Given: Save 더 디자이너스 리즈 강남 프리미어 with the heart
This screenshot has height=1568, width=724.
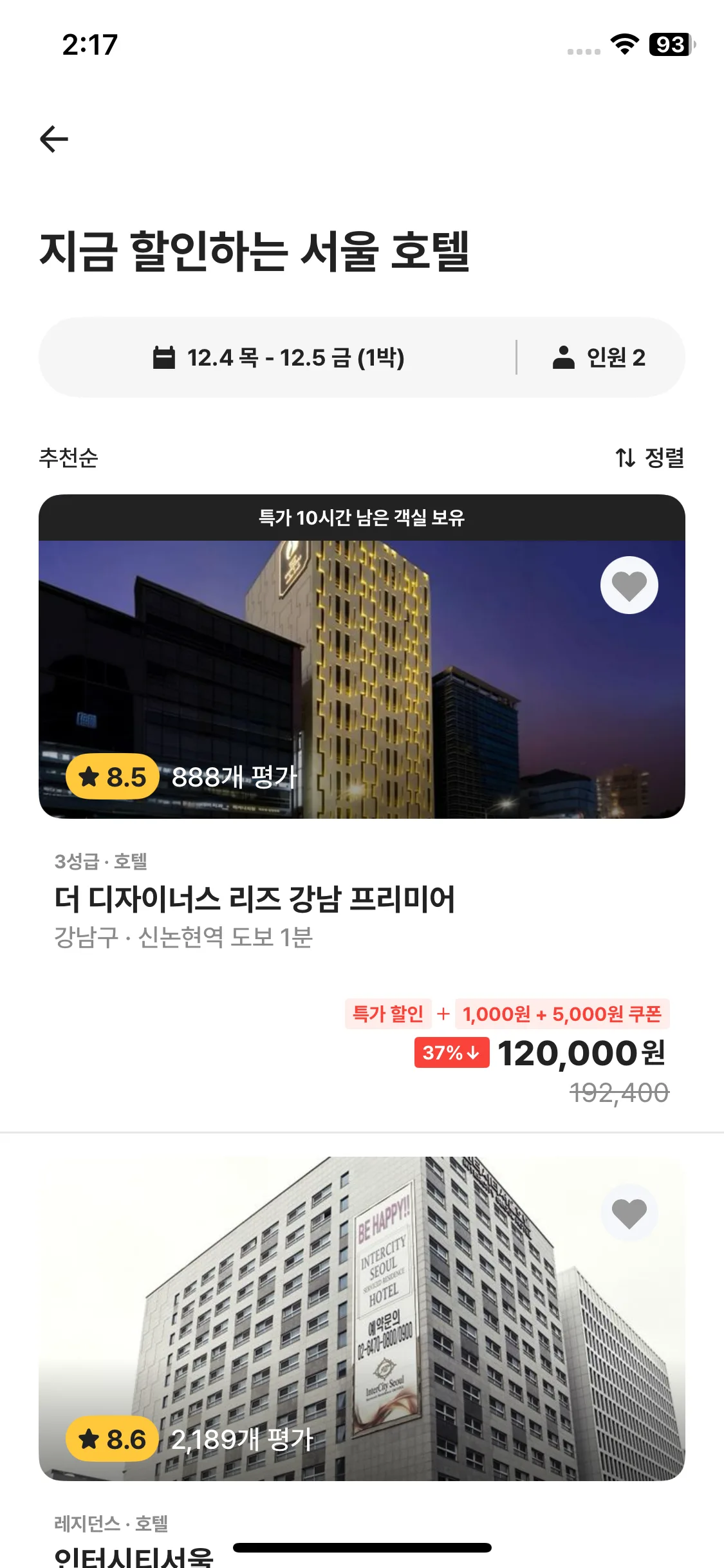Looking at the screenshot, I should pos(629,585).
